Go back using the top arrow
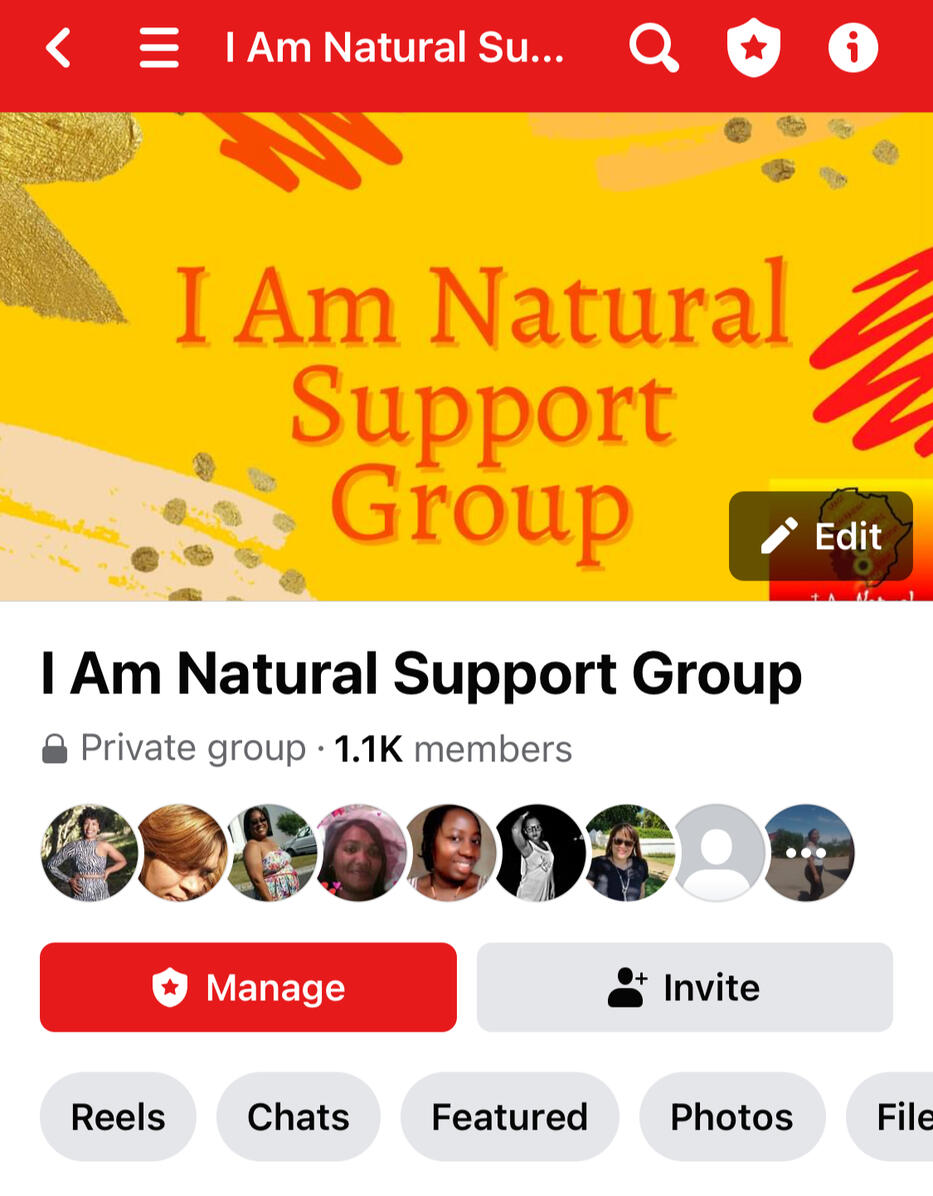Image resolution: width=933 pixels, height=1196 pixels. 59,48
